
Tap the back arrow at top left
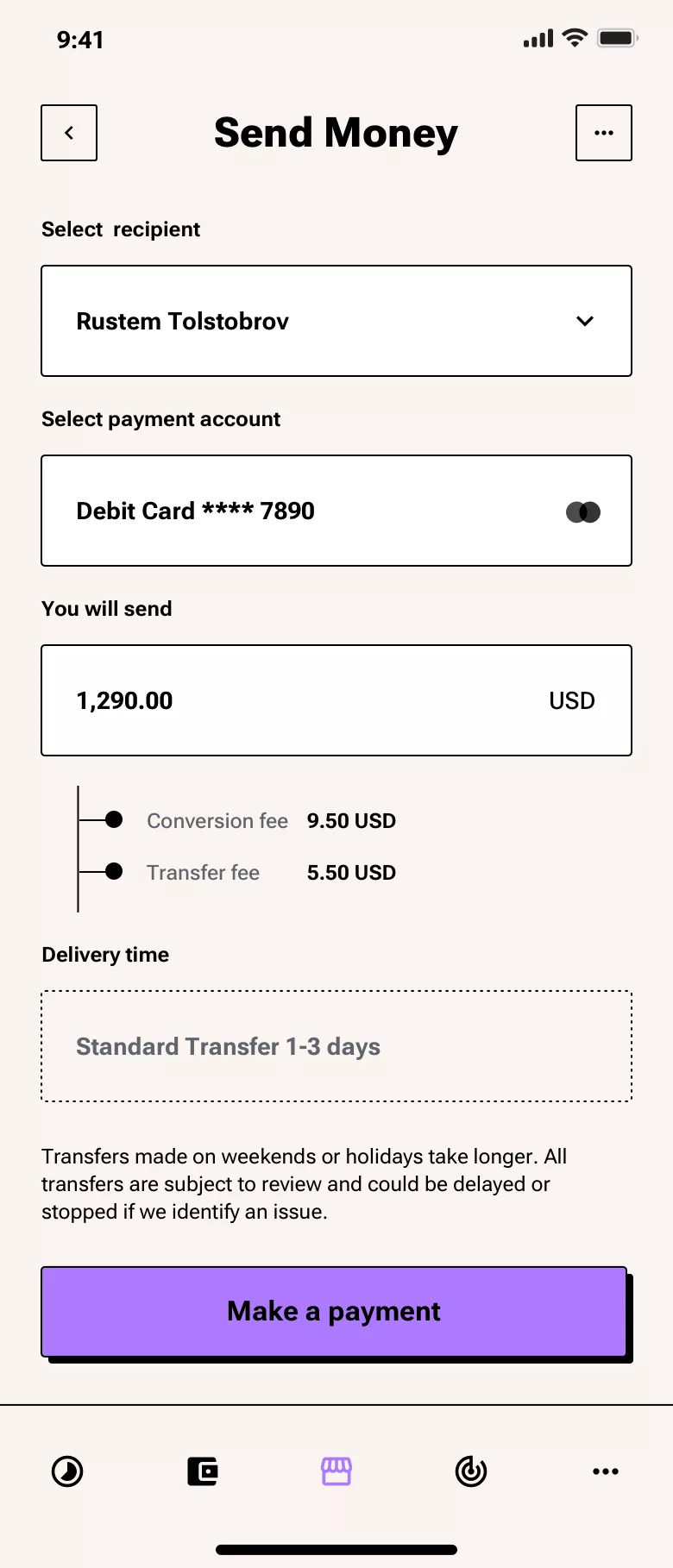click(68, 132)
